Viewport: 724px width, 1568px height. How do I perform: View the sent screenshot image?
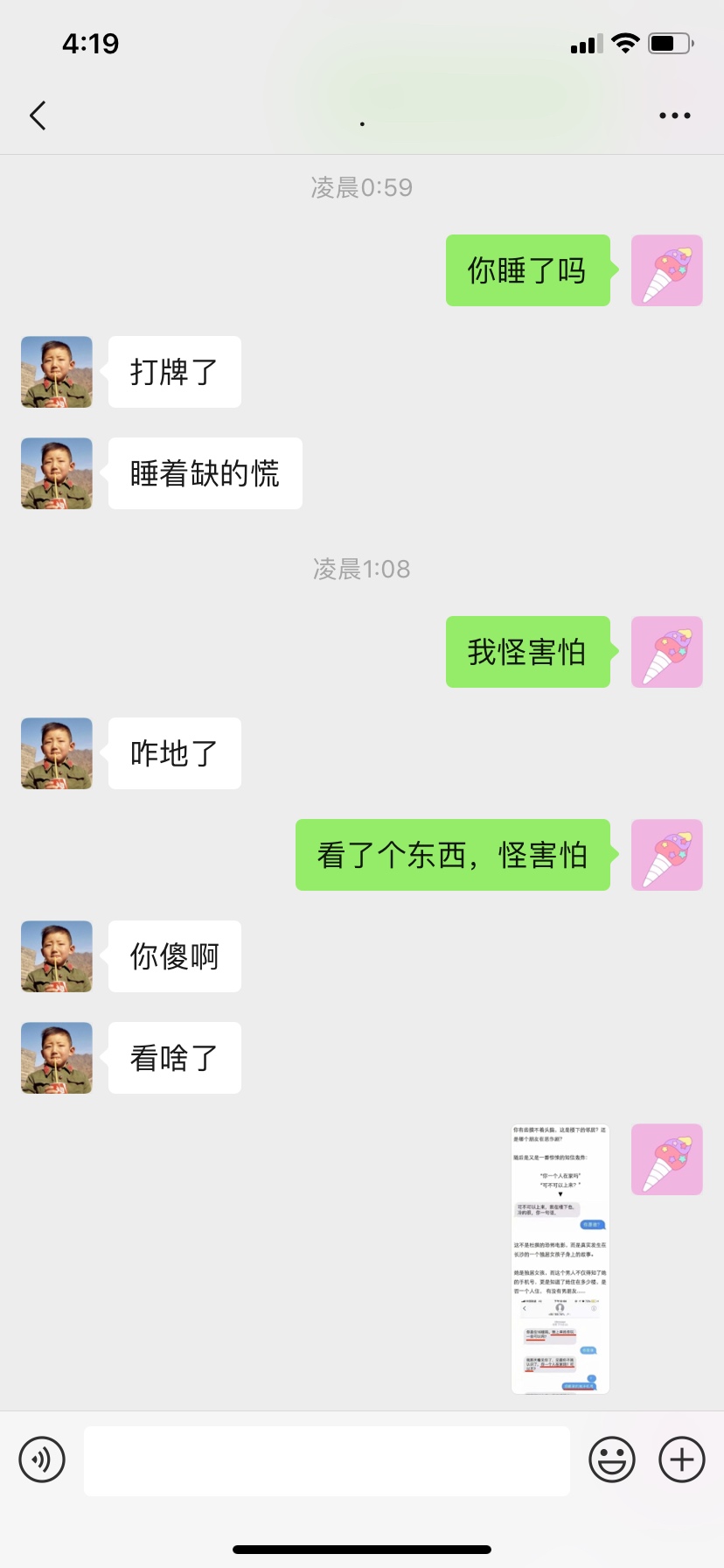pyautogui.click(x=560, y=1258)
